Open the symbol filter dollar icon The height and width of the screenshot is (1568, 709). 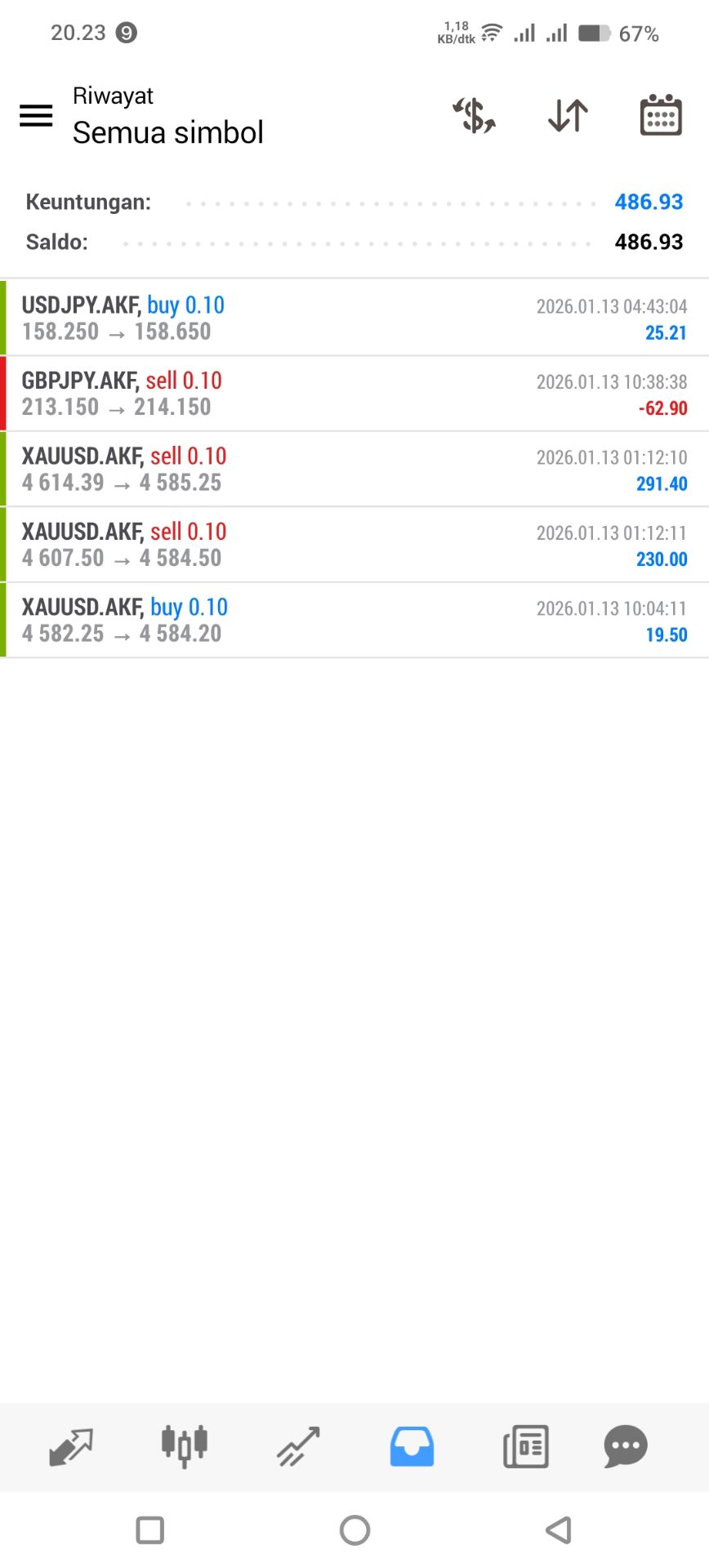click(x=475, y=115)
